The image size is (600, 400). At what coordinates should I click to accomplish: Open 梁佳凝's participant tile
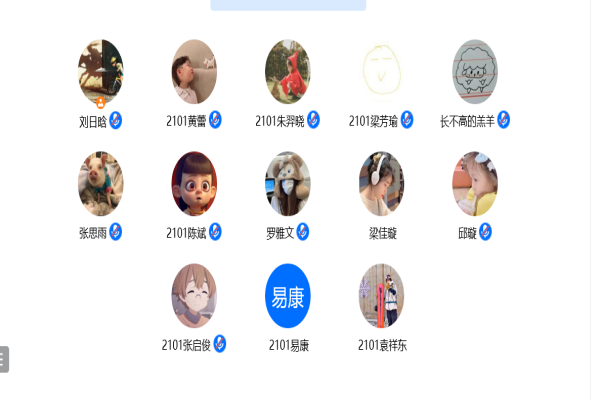[x=381, y=183]
